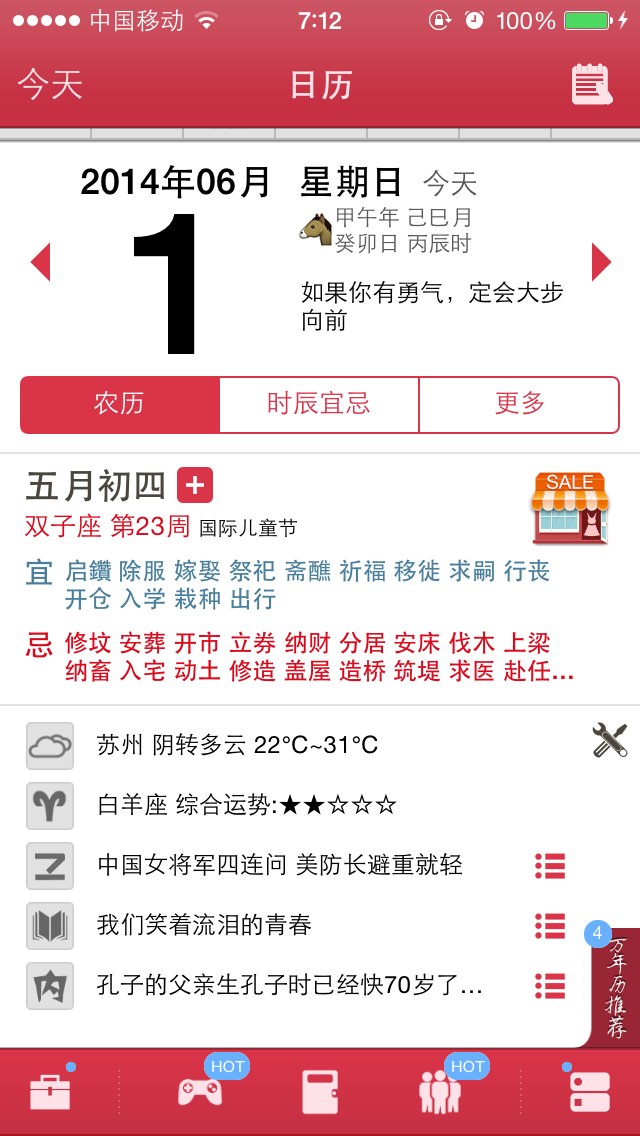Go to previous day with left arrow

point(41,262)
